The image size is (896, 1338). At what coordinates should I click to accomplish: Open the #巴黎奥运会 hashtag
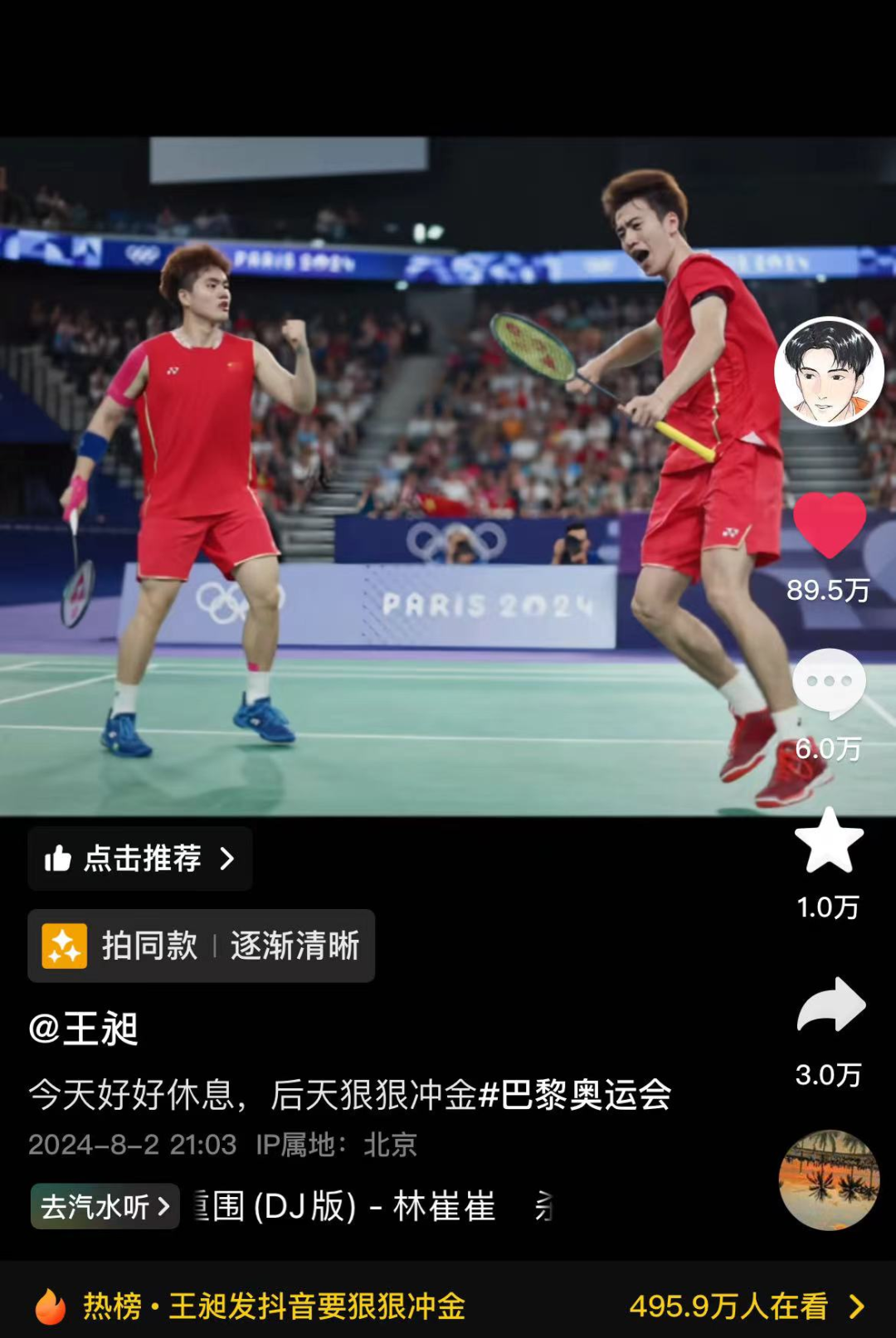coord(575,1095)
